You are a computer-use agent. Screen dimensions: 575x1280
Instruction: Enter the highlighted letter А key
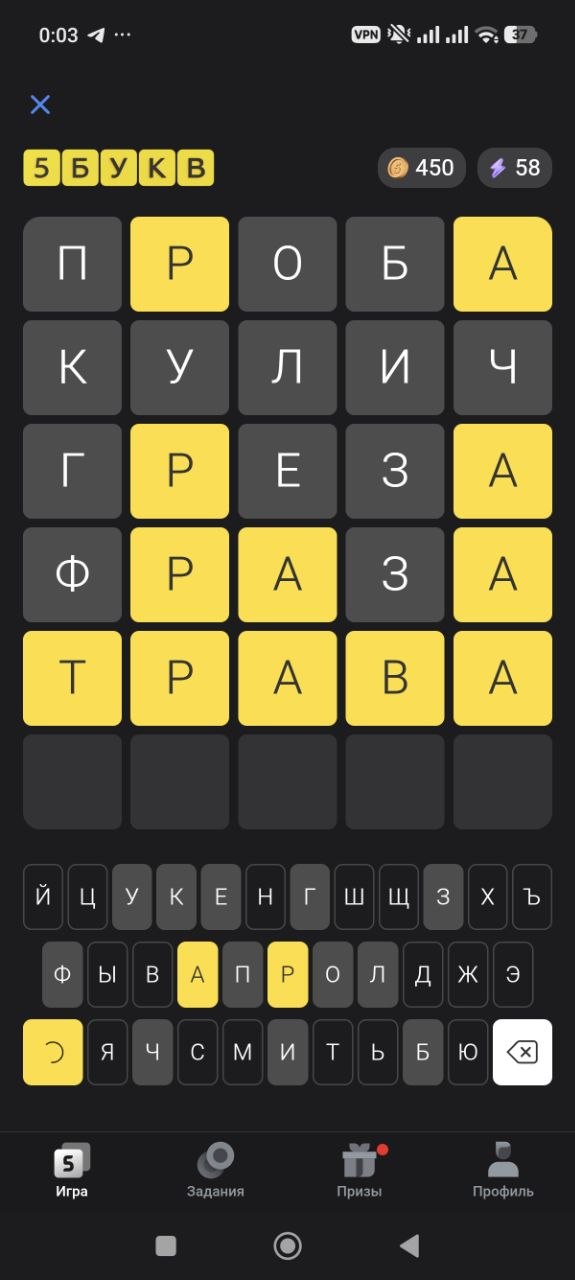(x=197, y=974)
